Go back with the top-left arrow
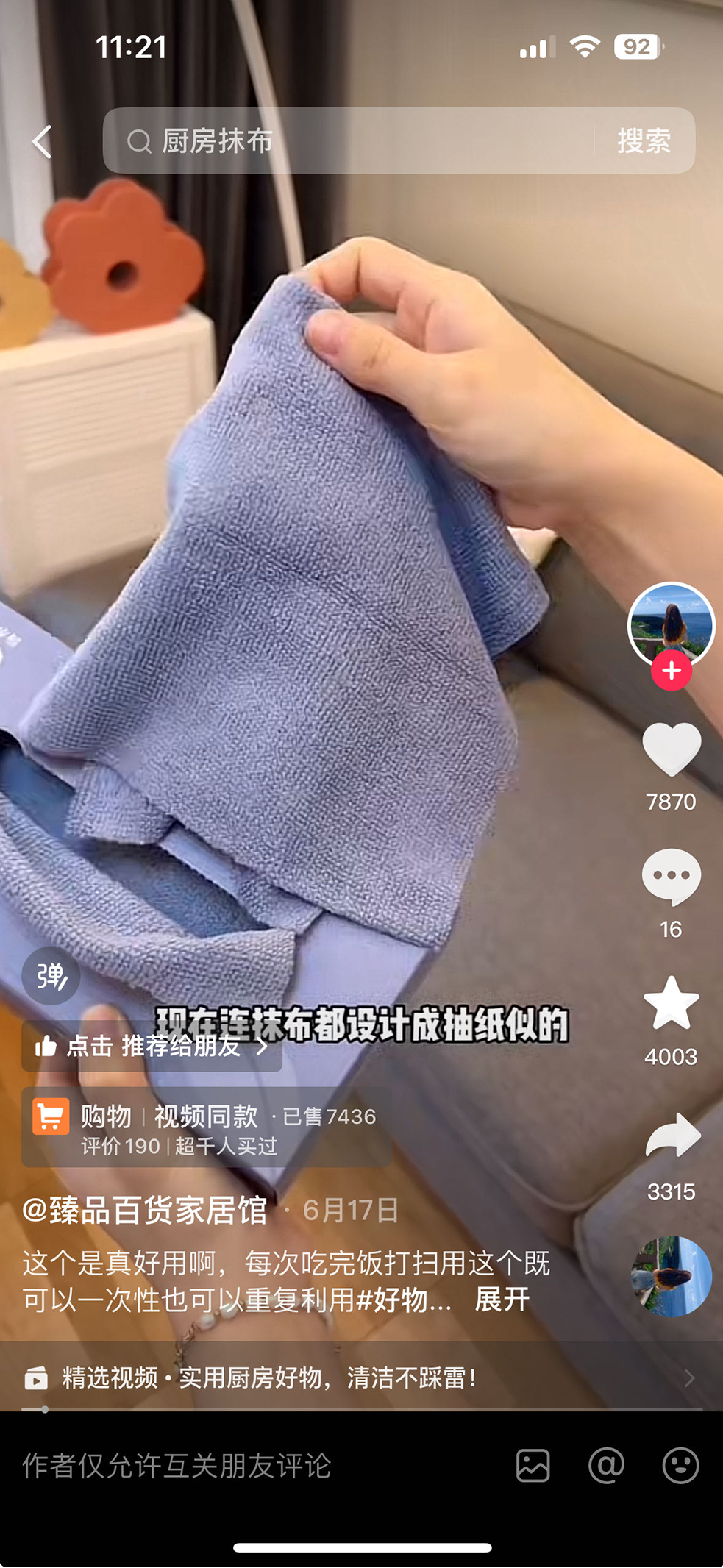 tap(43, 141)
